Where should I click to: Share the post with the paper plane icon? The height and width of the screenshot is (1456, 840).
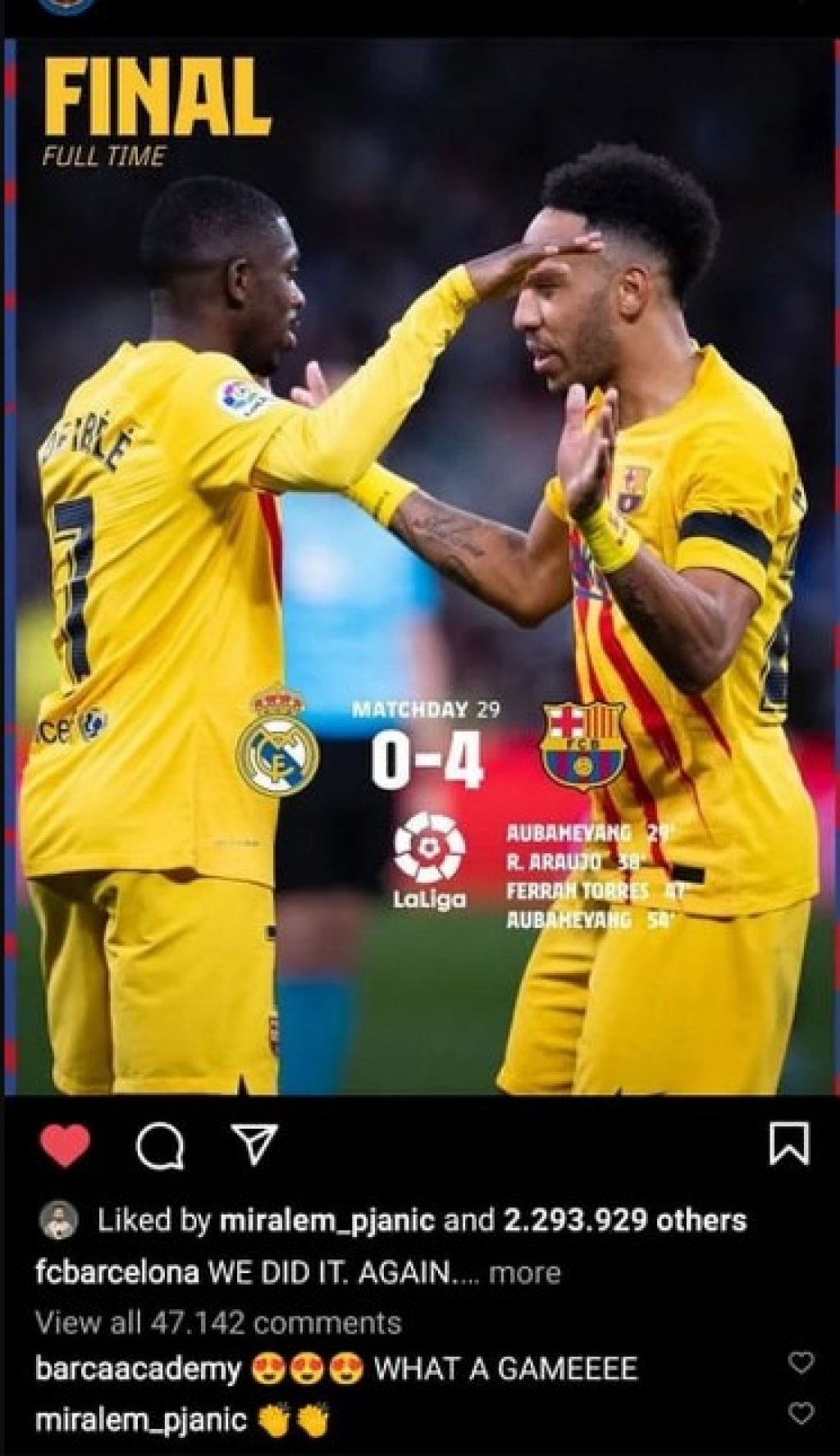(254, 1143)
